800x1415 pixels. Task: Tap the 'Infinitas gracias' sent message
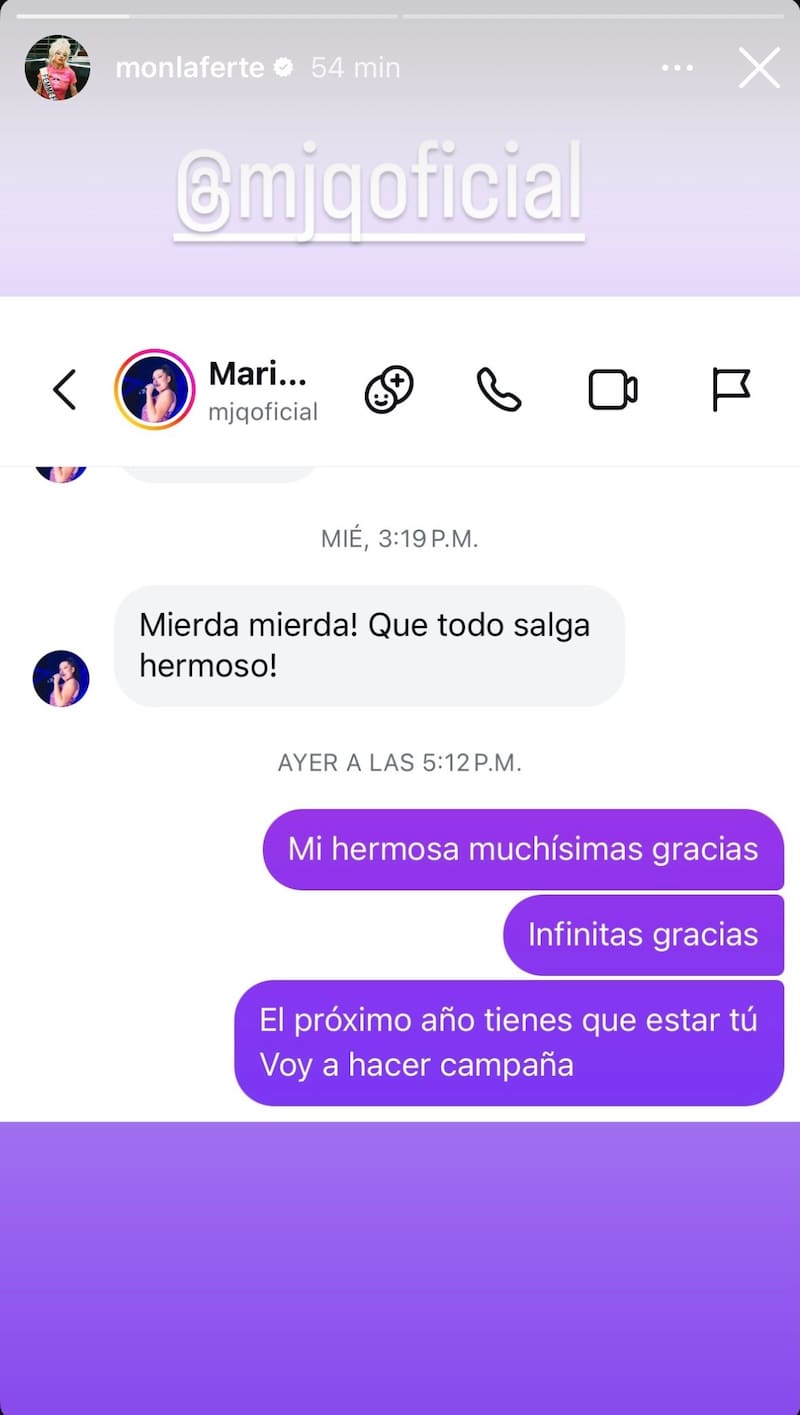click(x=643, y=934)
